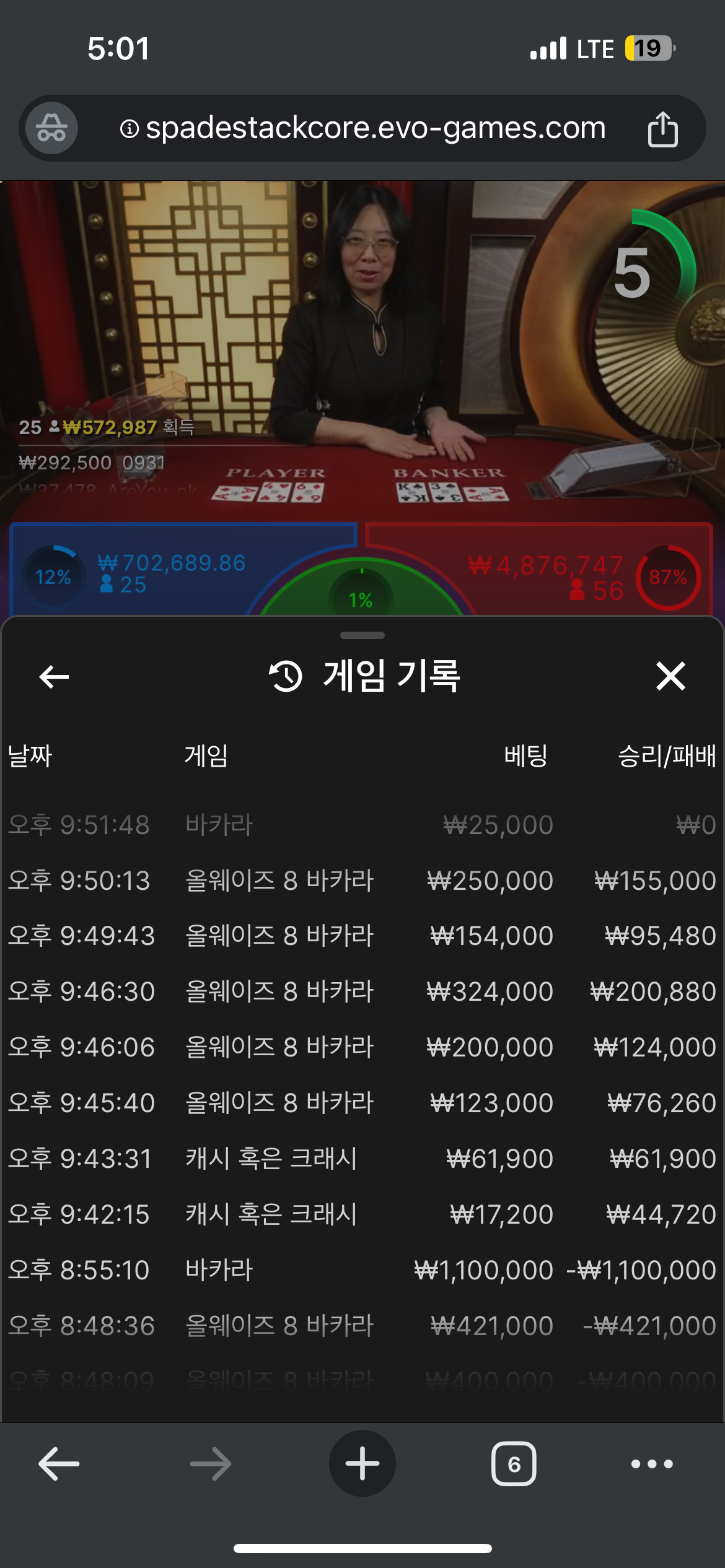Open the 오후 9:43:31 캐시 혹은 크래시 record
The height and width of the screenshot is (1568, 725).
tap(362, 1158)
